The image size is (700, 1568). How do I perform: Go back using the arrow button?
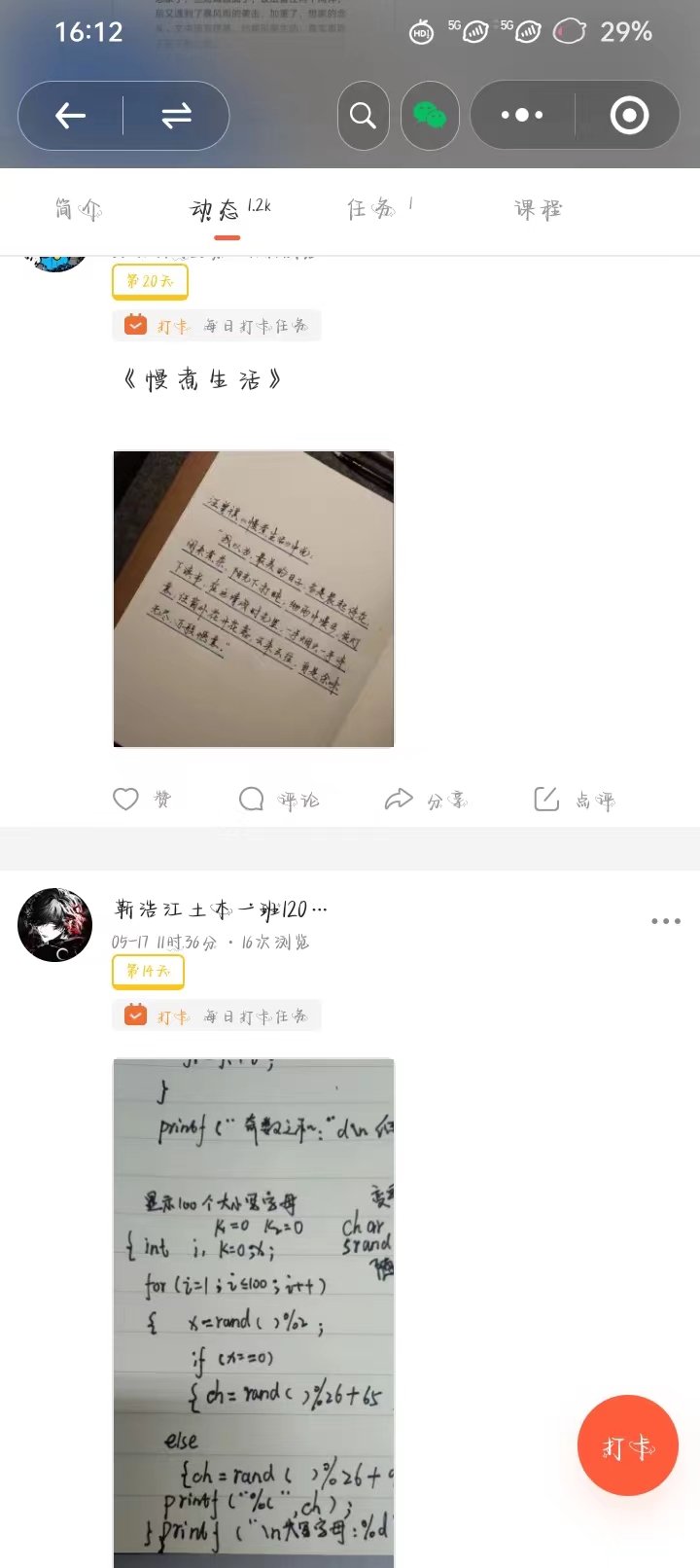(70, 116)
